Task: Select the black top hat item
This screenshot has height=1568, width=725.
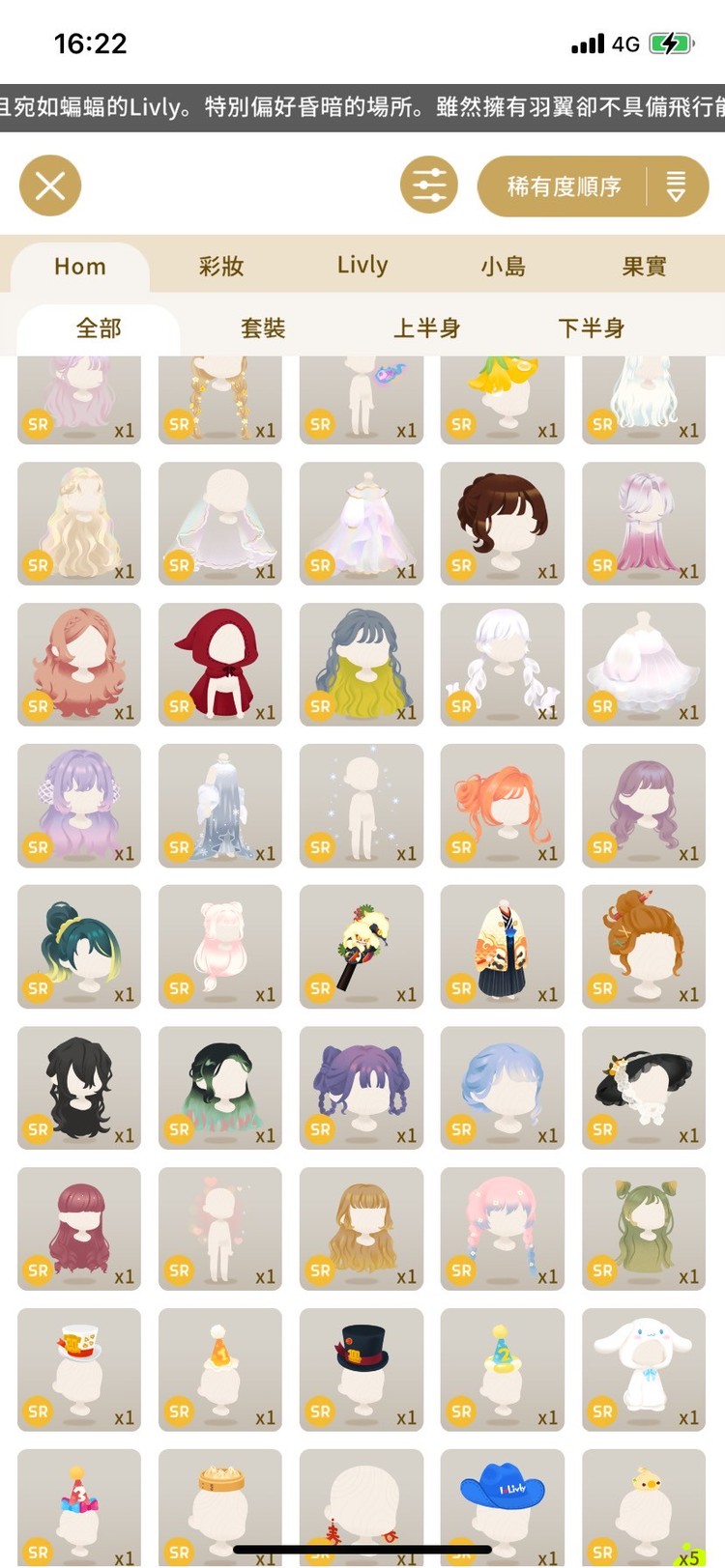Action: coord(362,1370)
